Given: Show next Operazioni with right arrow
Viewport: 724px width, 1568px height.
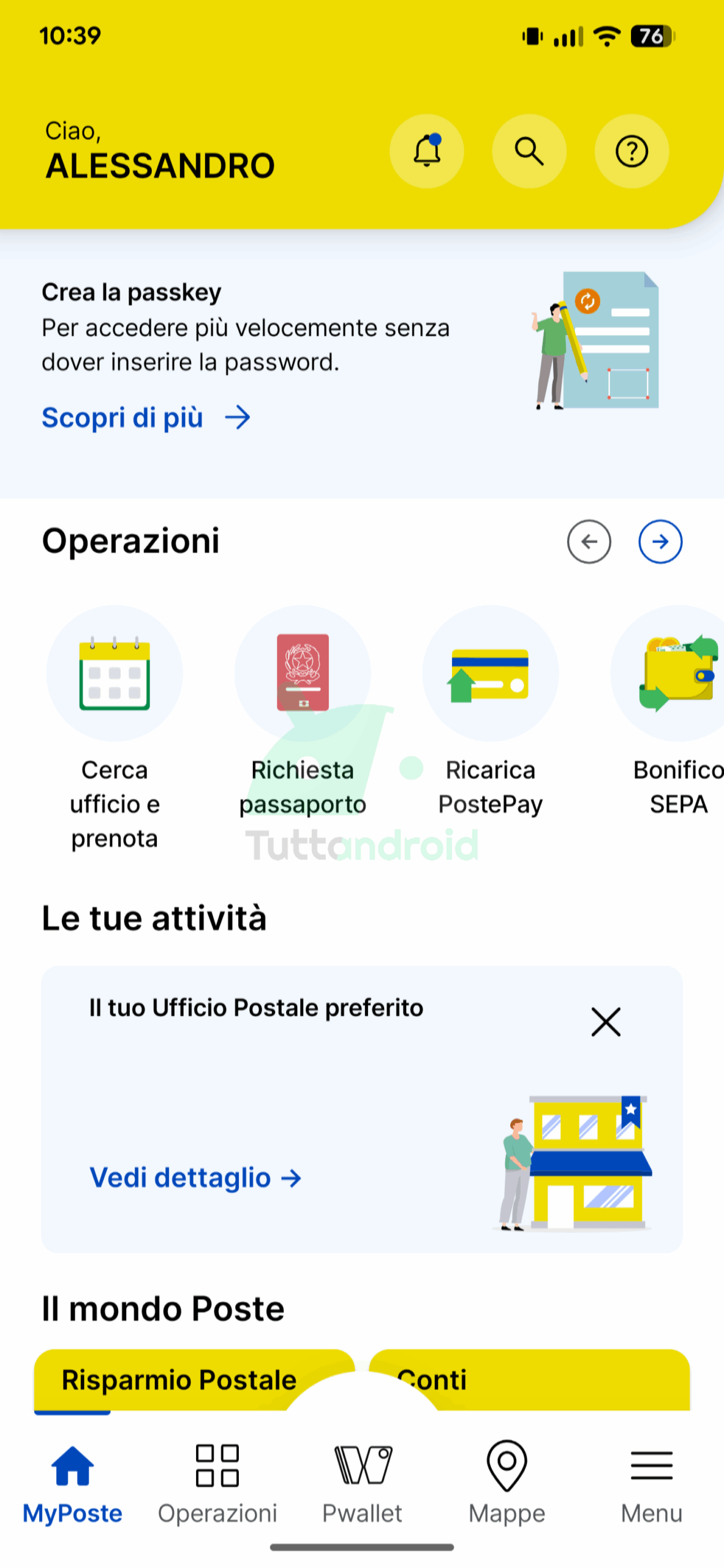Looking at the screenshot, I should tap(660, 541).
